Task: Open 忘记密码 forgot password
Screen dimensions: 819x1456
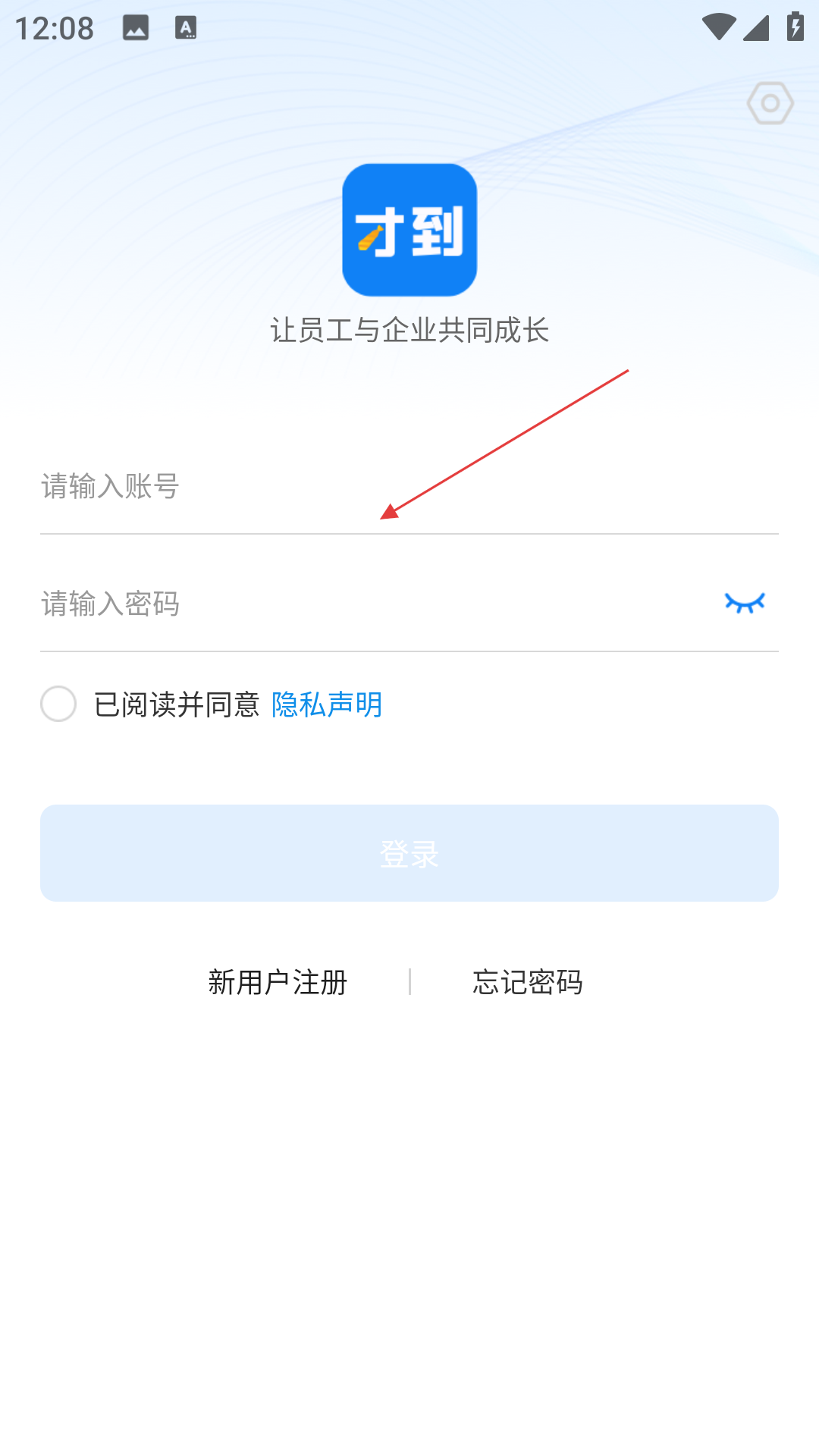Action: click(x=528, y=982)
